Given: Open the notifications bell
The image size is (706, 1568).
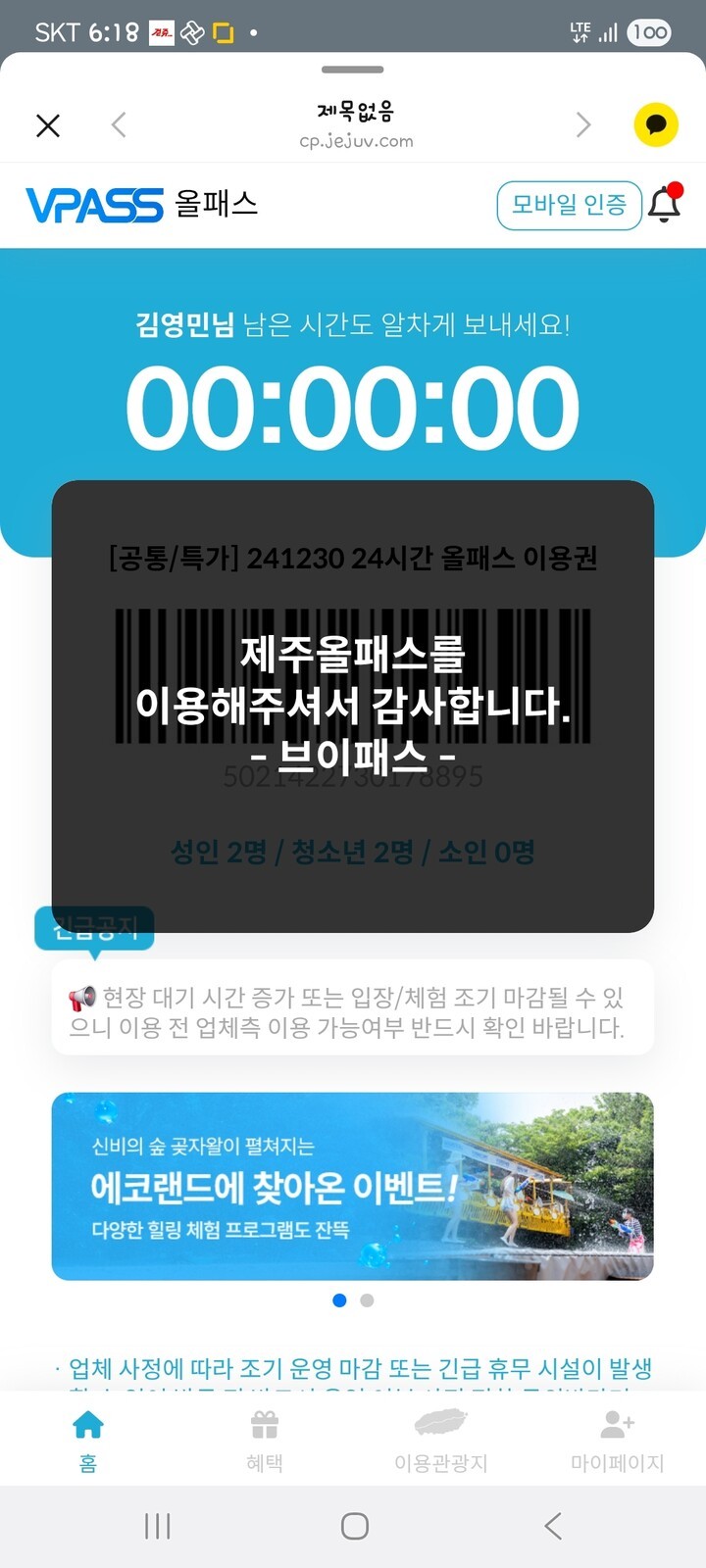Looking at the screenshot, I should click(665, 204).
